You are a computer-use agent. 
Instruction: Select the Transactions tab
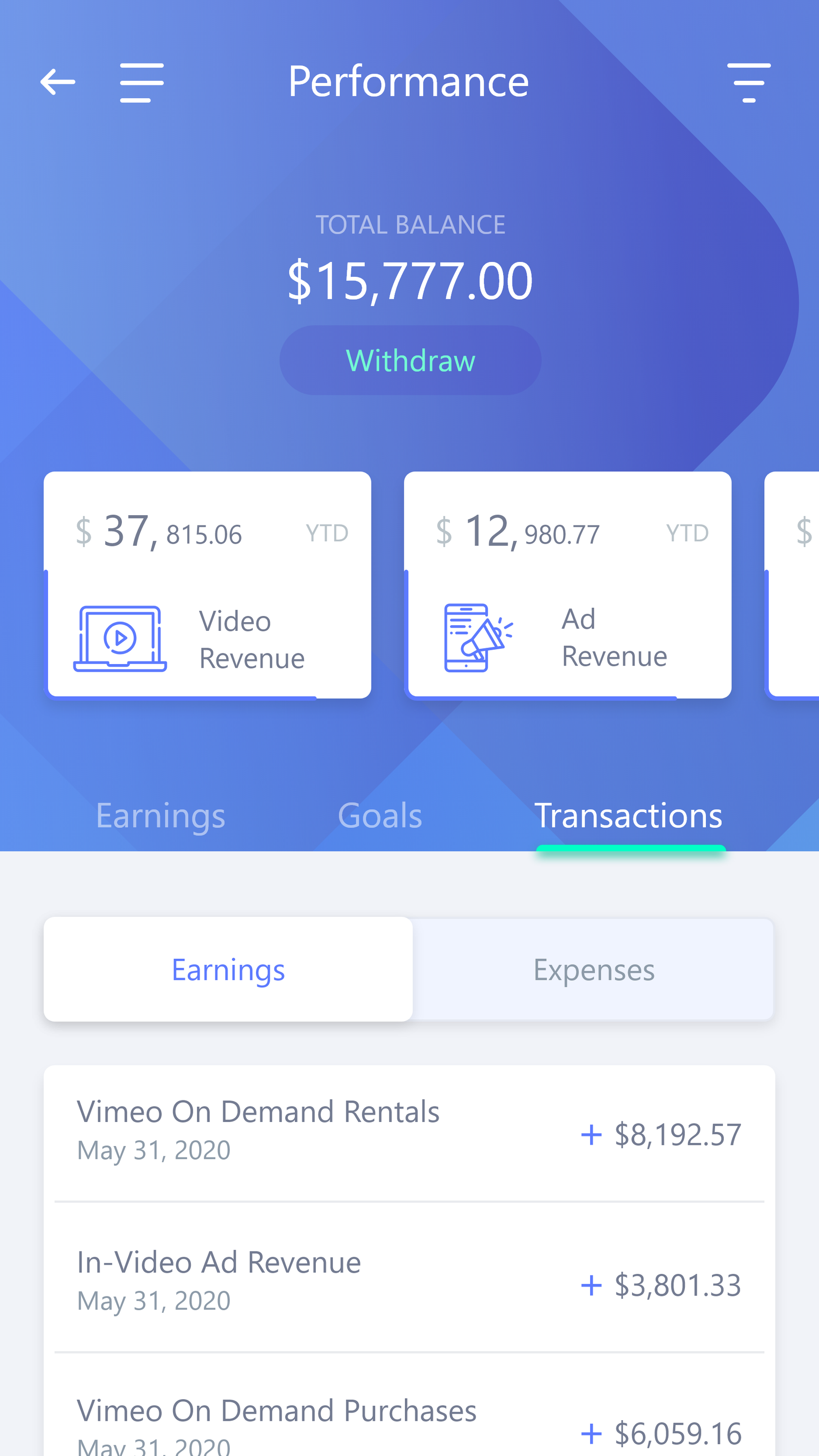[629, 815]
